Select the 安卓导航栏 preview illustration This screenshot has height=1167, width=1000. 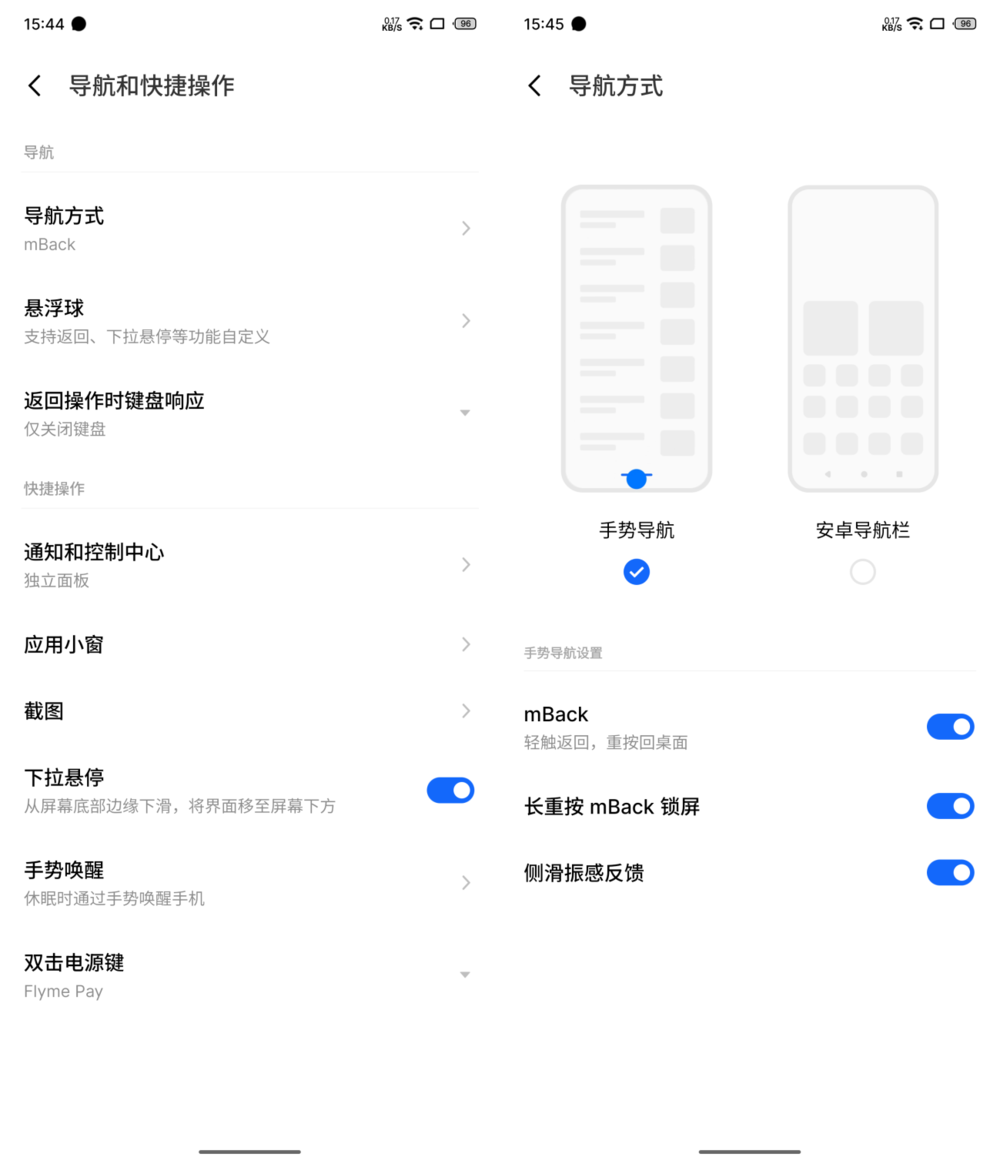pos(862,337)
